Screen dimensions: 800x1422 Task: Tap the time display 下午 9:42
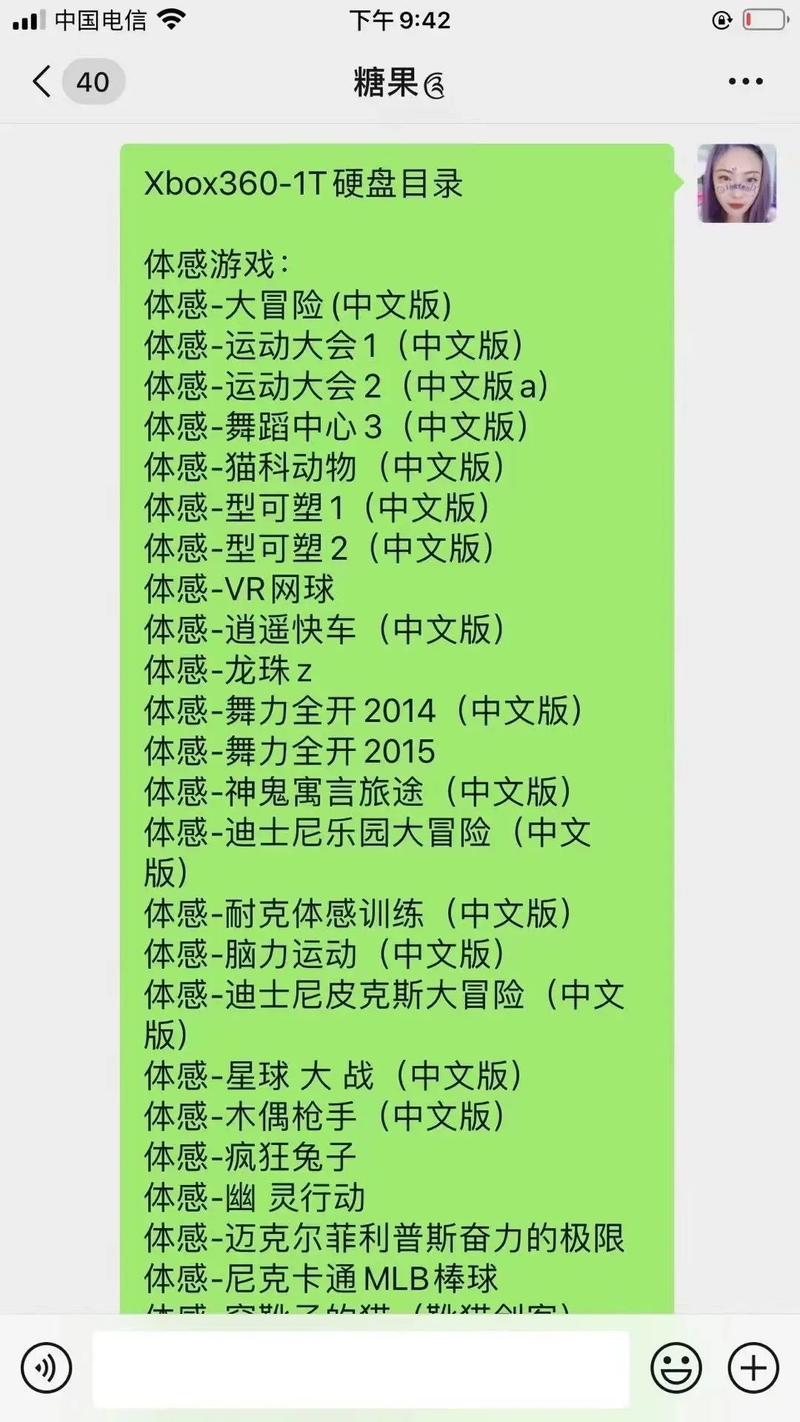point(399,20)
